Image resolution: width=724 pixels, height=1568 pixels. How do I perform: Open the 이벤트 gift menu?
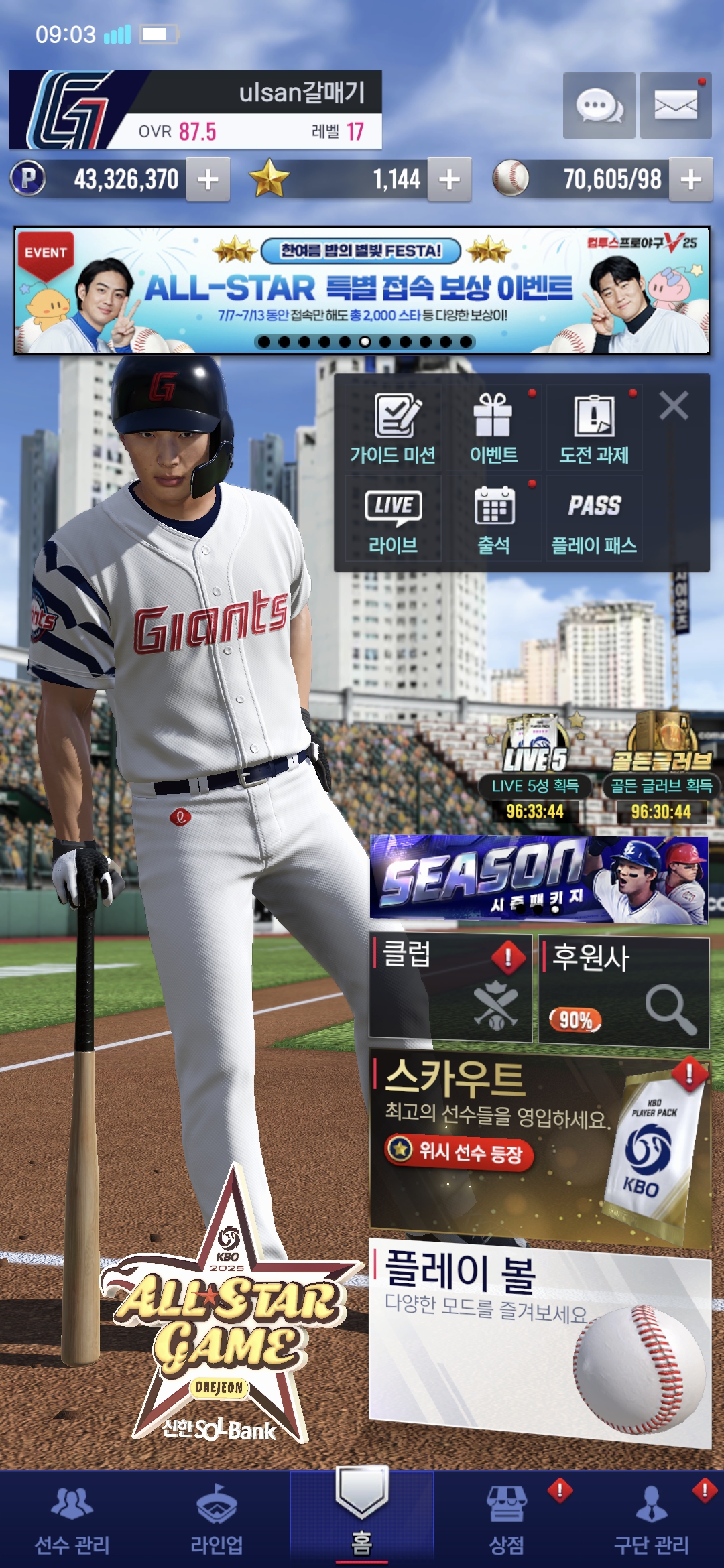pos(494,427)
